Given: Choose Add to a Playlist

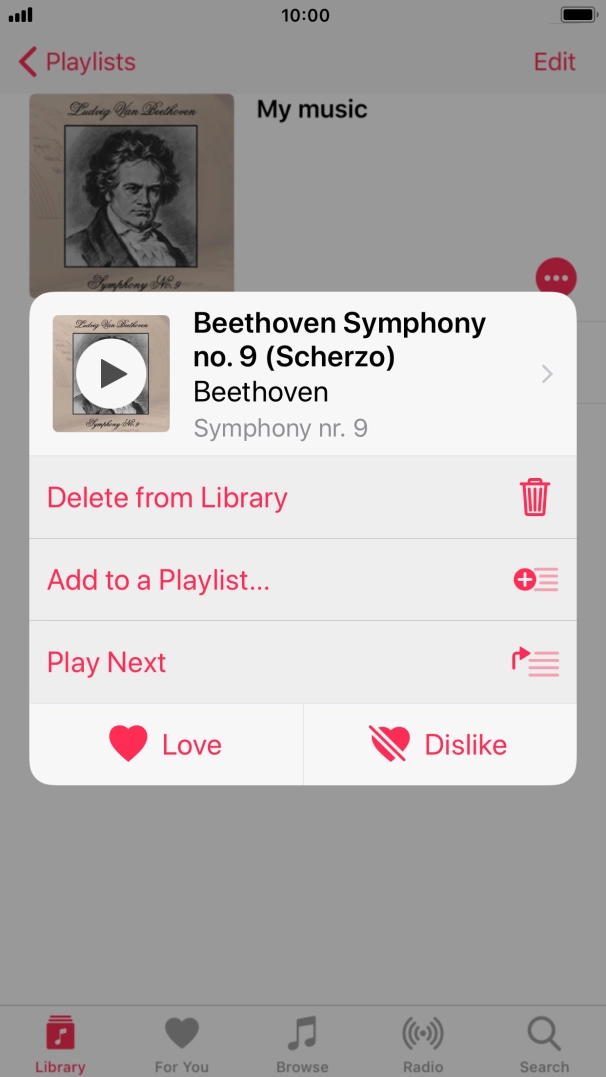Looking at the screenshot, I should pos(303,580).
